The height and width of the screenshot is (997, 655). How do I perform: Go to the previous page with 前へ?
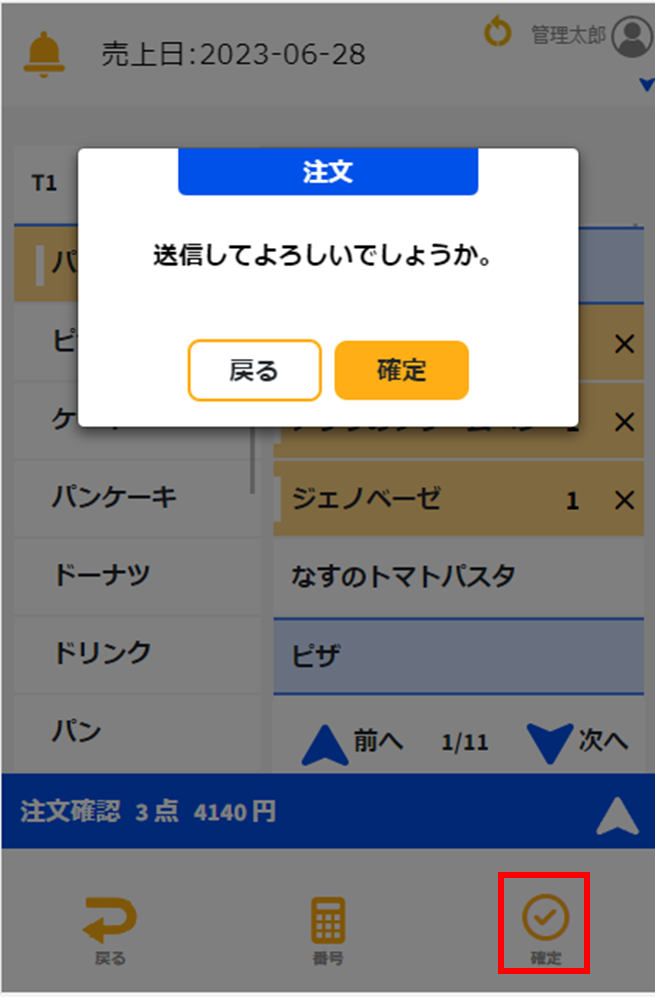pos(351,742)
